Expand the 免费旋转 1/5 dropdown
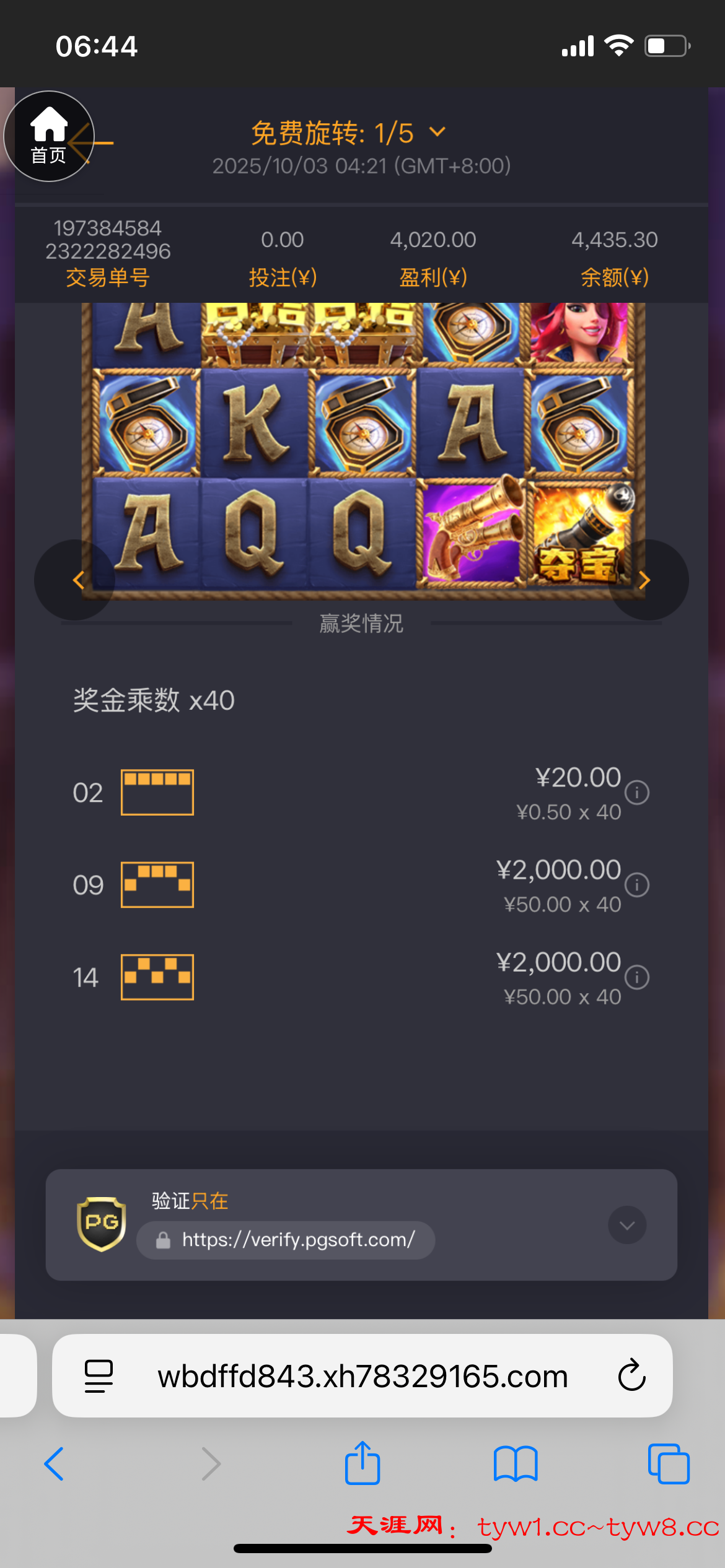The image size is (725, 1568). [347, 133]
